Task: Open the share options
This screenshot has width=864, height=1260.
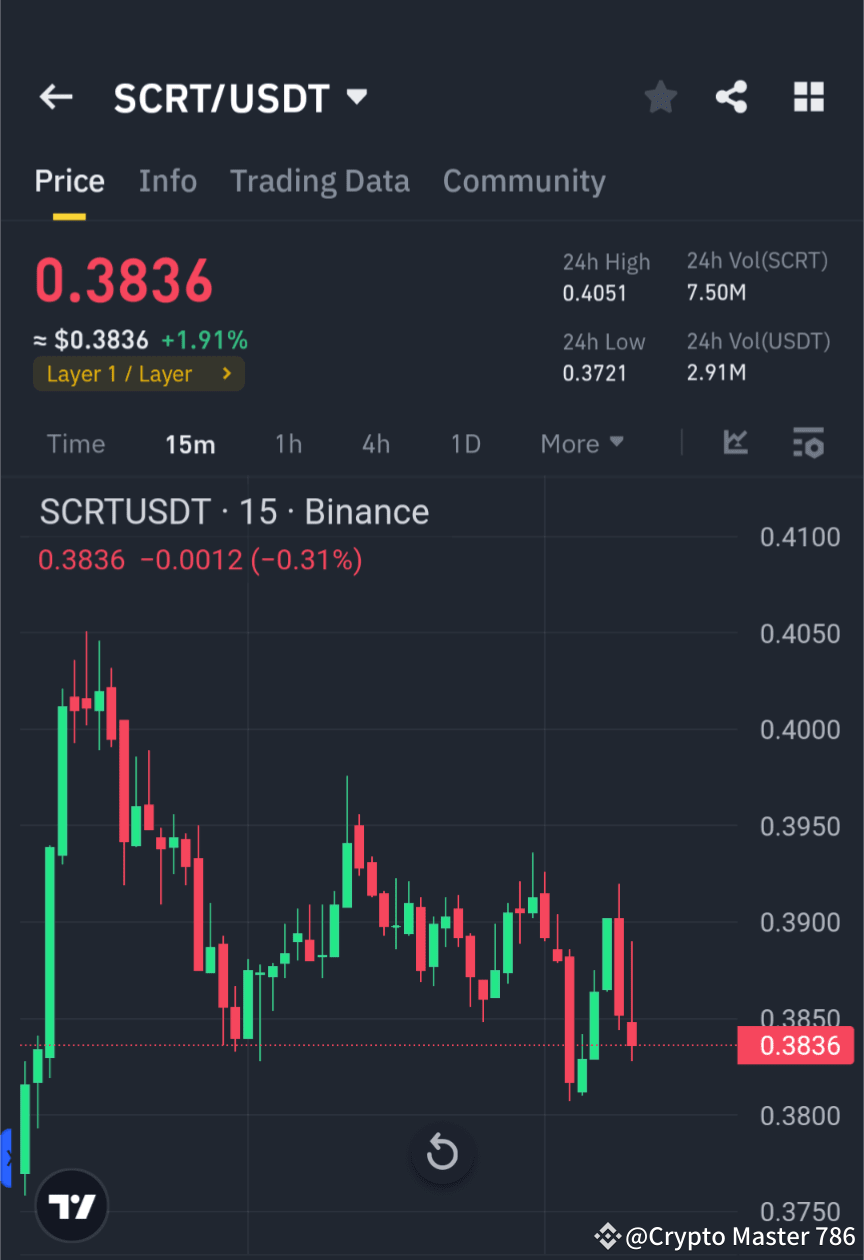Action: pos(732,97)
